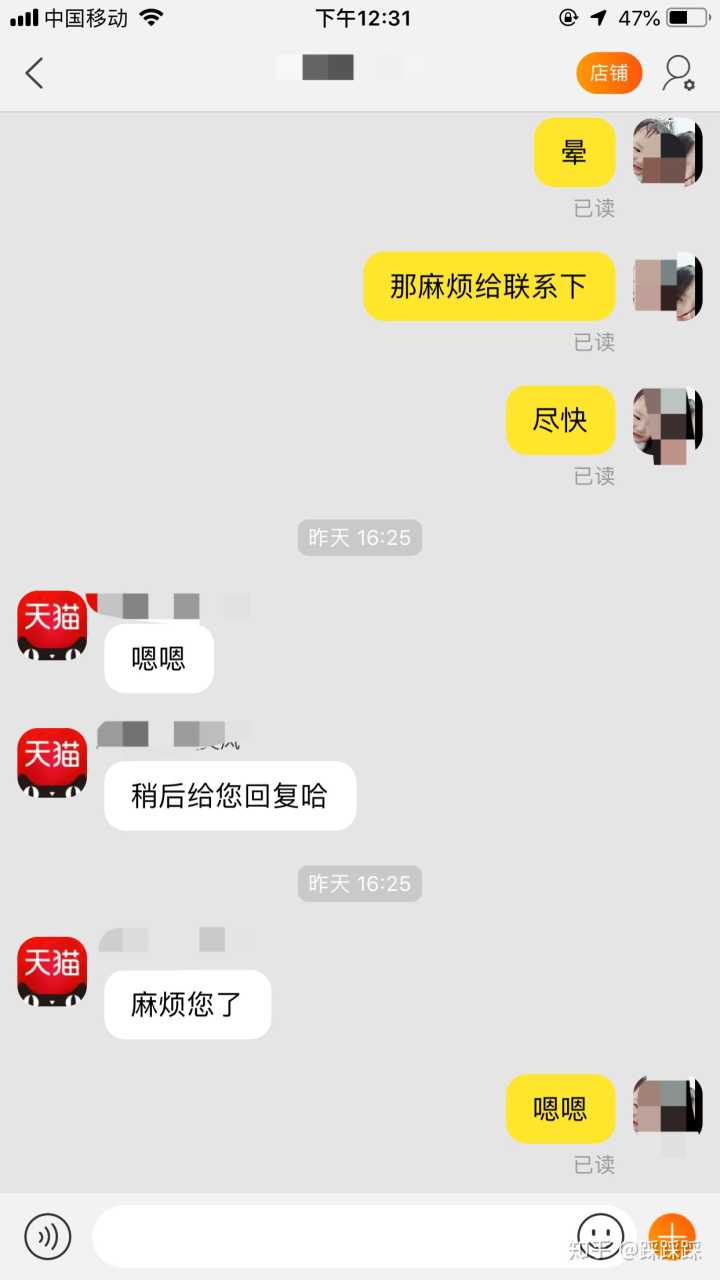The height and width of the screenshot is (1280, 720).
Task: Open seller avatar beside 稍后给您回复哈
Action: pyautogui.click(x=52, y=762)
